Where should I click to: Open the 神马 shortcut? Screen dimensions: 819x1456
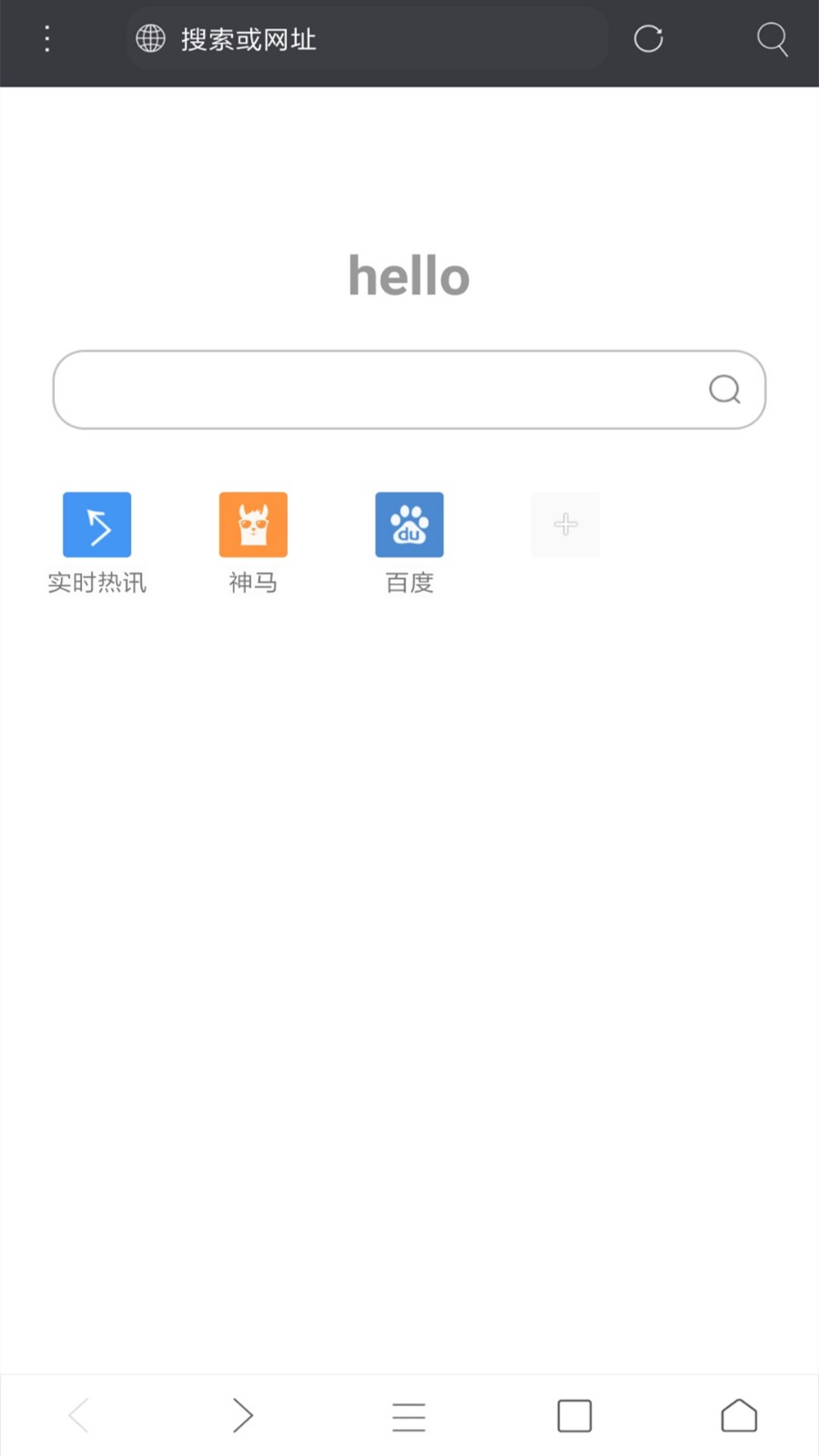[253, 525]
